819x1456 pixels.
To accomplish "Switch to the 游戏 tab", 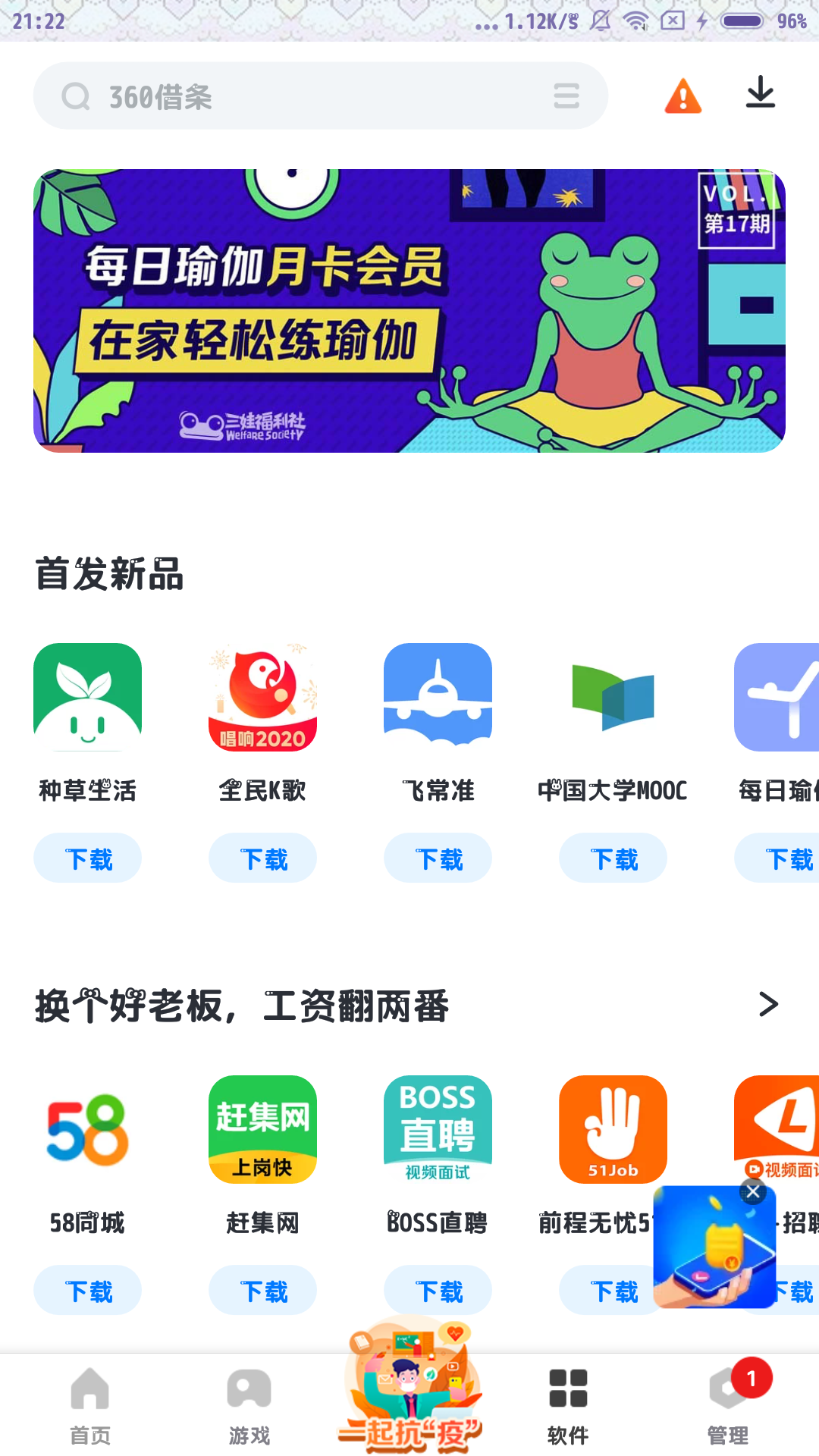I will click(x=249, y=1404).
